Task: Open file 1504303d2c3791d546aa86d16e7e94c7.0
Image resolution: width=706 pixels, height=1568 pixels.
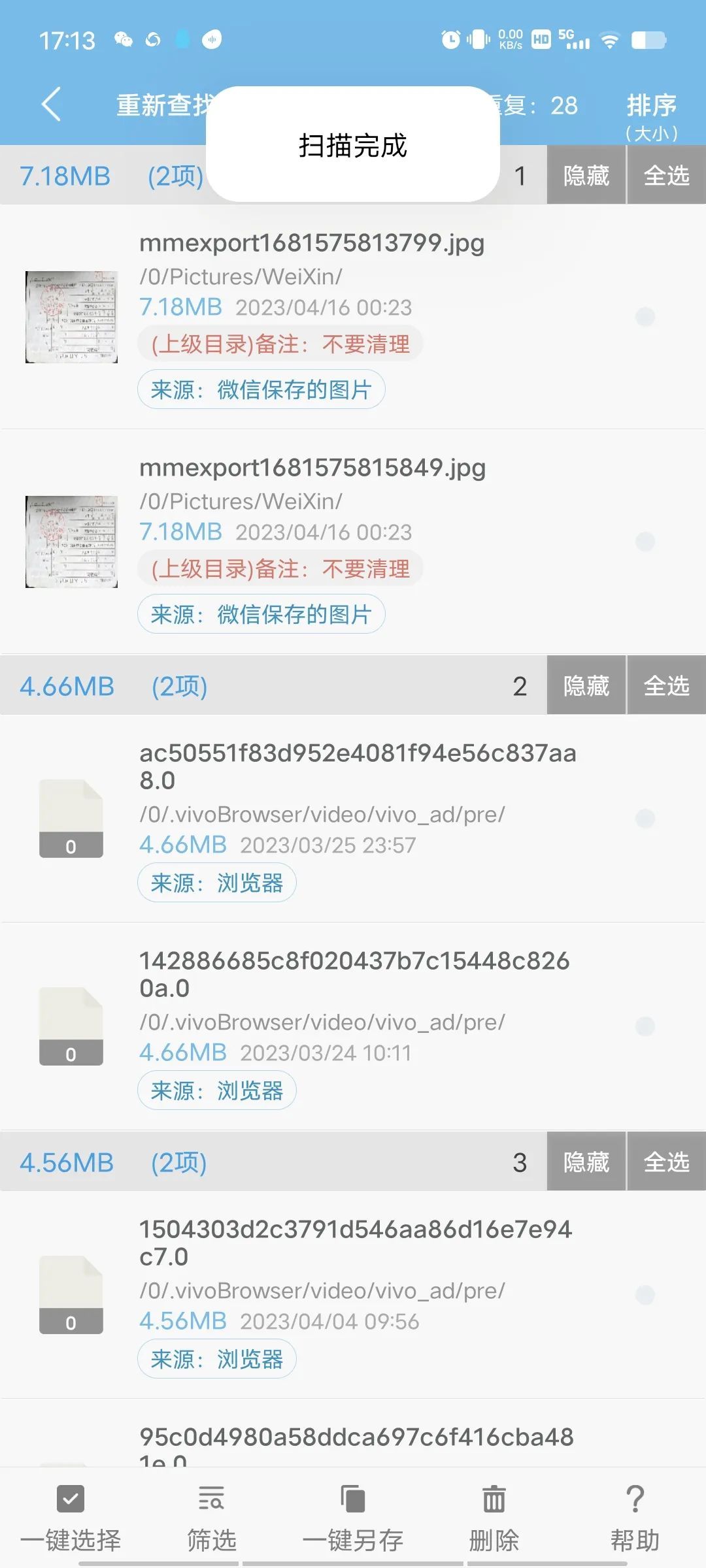Action: 355,1242
